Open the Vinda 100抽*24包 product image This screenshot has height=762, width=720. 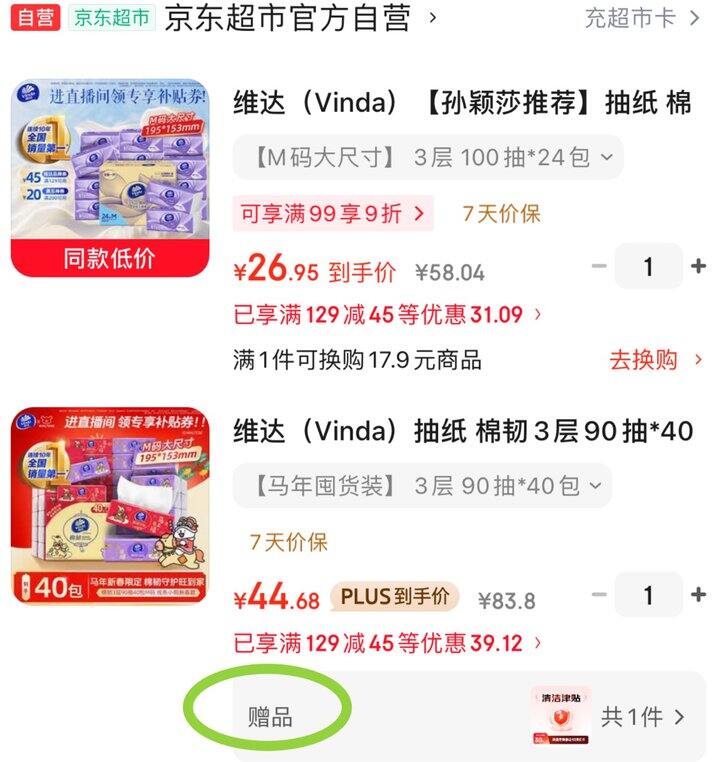110,178
